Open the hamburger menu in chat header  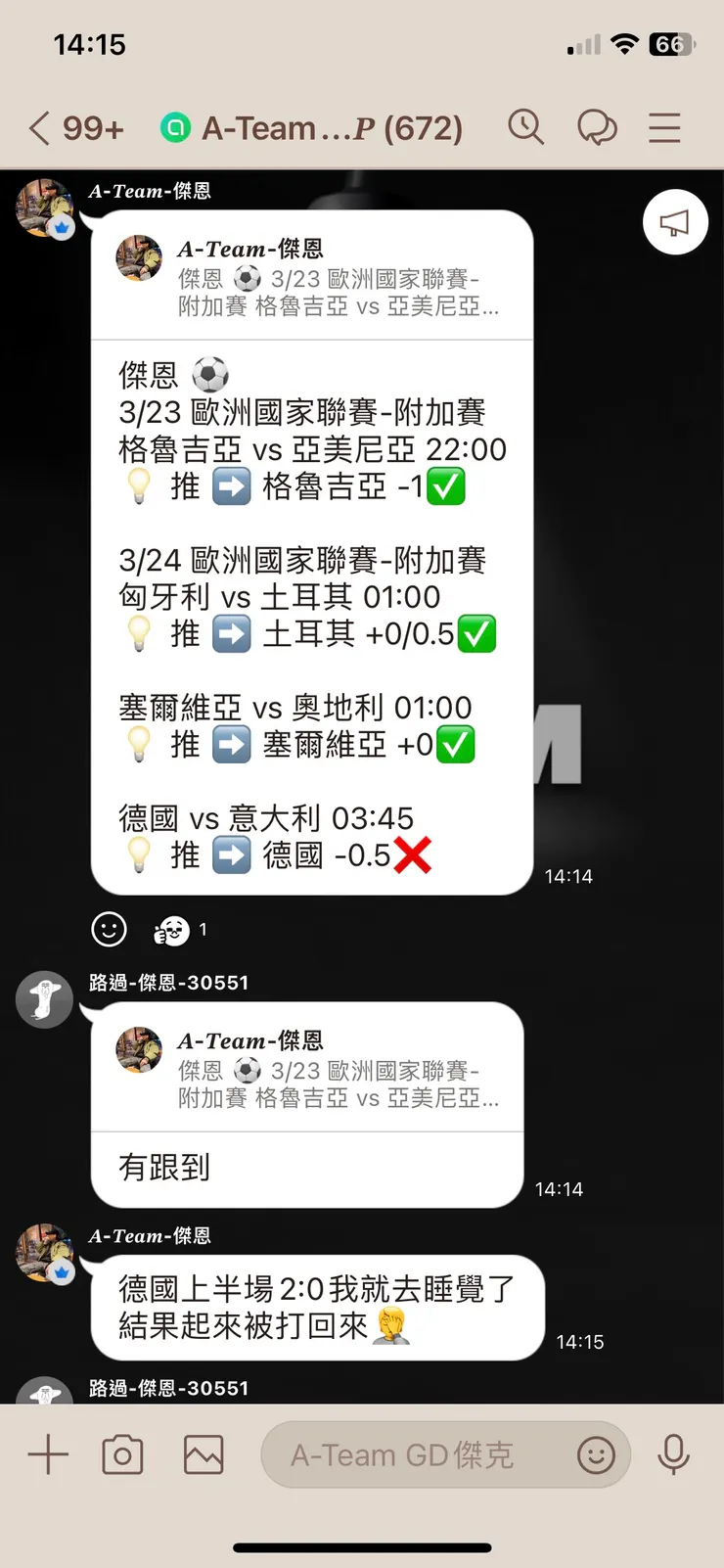[664, 127]
